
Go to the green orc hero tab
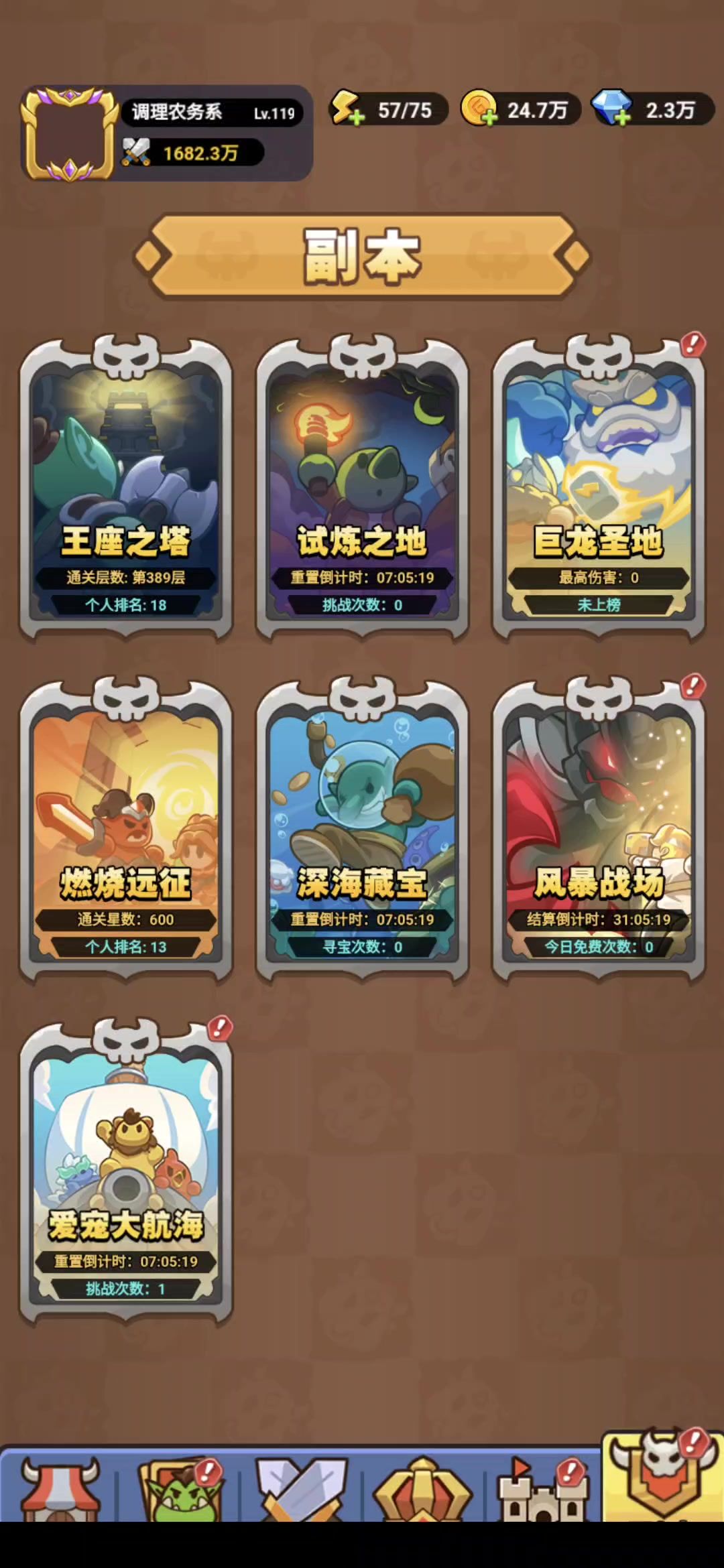(x=178, y=1490)
